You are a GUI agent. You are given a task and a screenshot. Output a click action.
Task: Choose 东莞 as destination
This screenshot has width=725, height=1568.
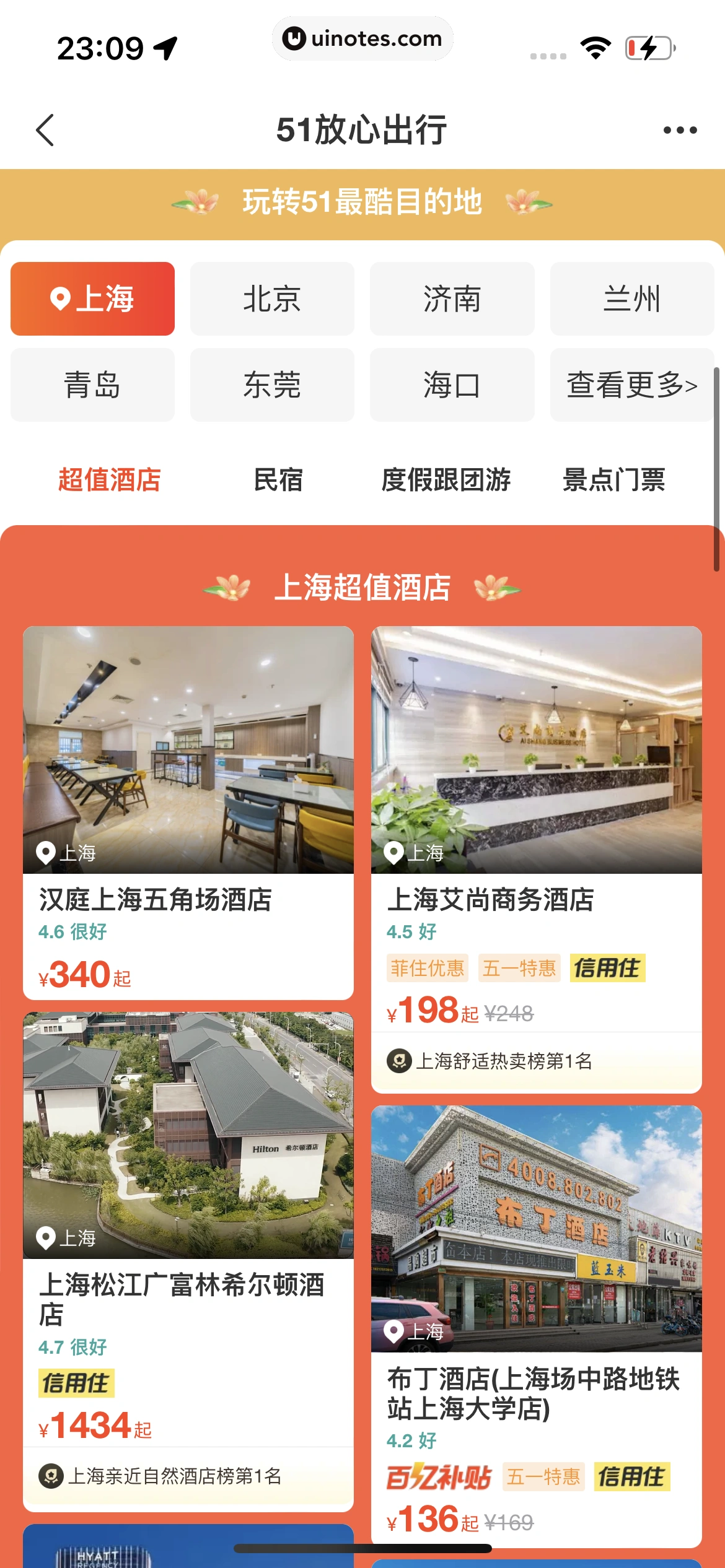(x=272, y=385)
